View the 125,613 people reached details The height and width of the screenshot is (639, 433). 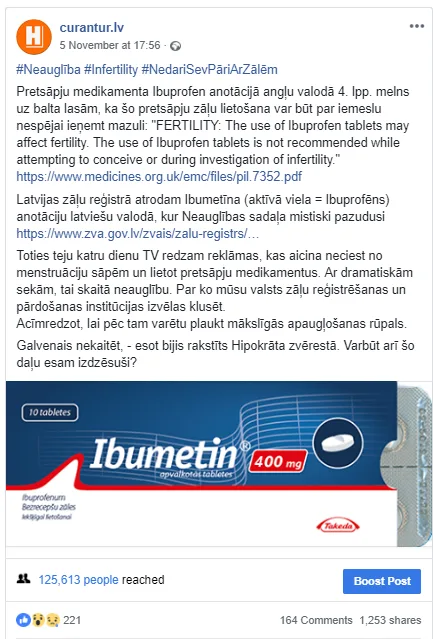click(79, 580)
